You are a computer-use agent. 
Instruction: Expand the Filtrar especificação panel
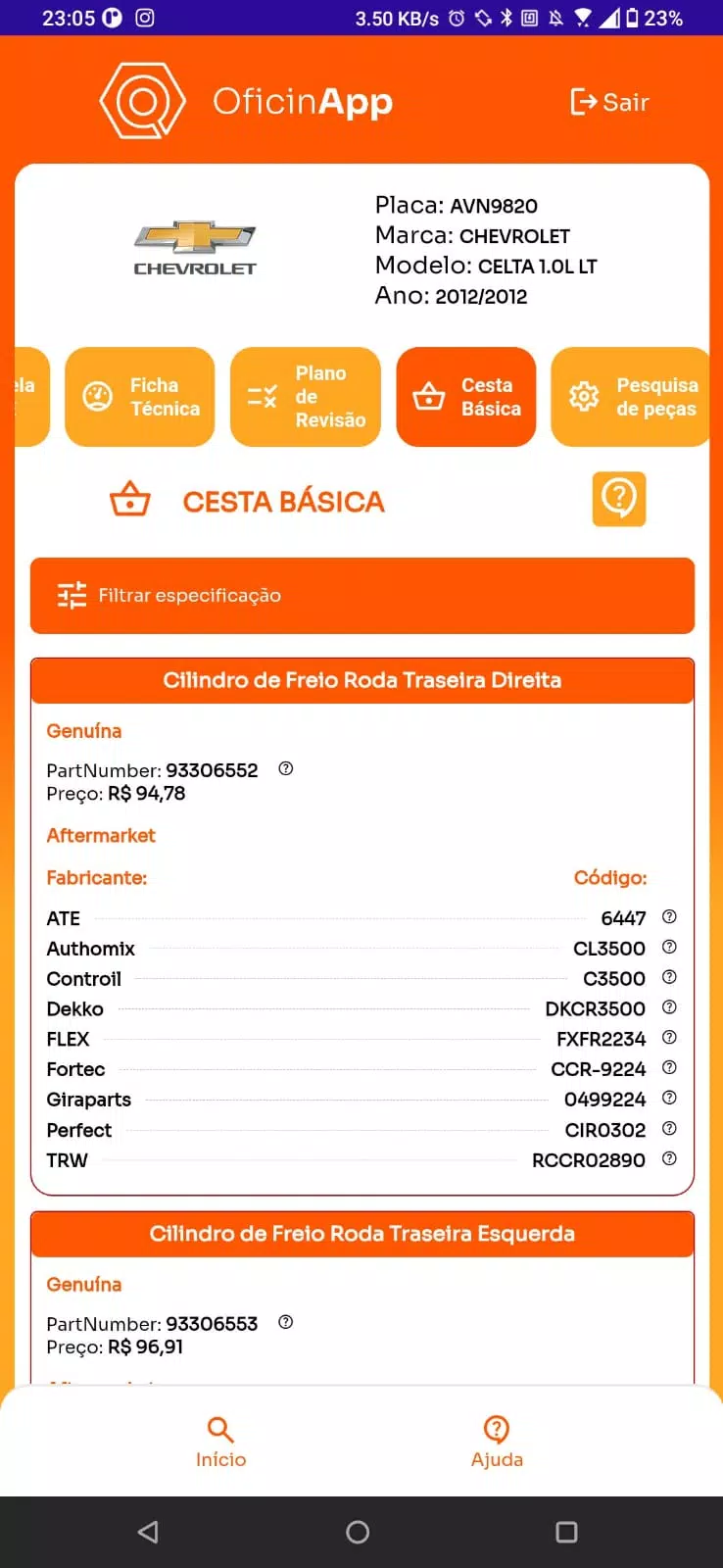[361, 595]
